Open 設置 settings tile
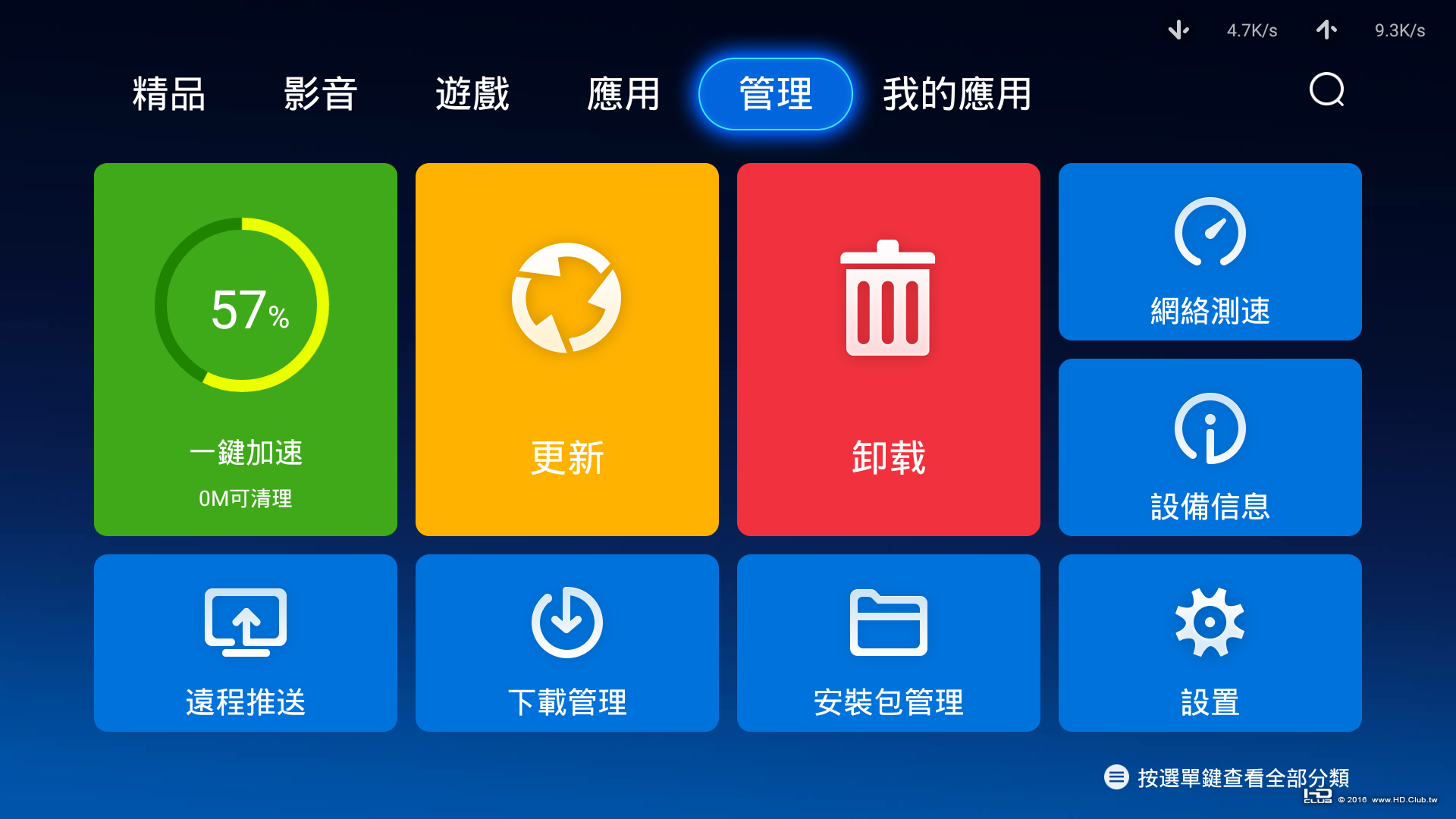Image resolution: width=1456 pixels, height=819 pixels. point(1210,643)
